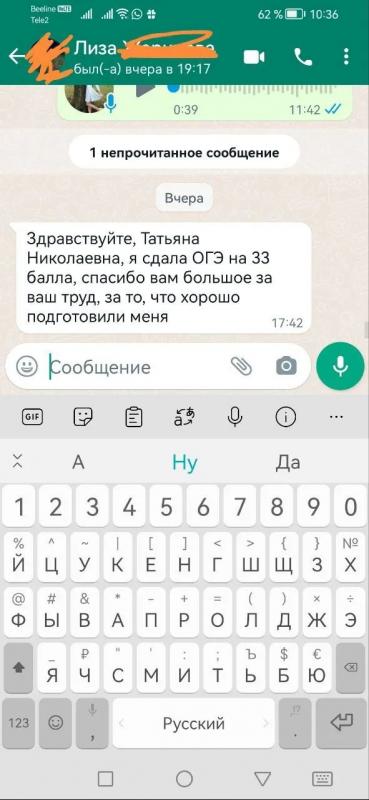Tap the backspace key

[x=350, y=668]
